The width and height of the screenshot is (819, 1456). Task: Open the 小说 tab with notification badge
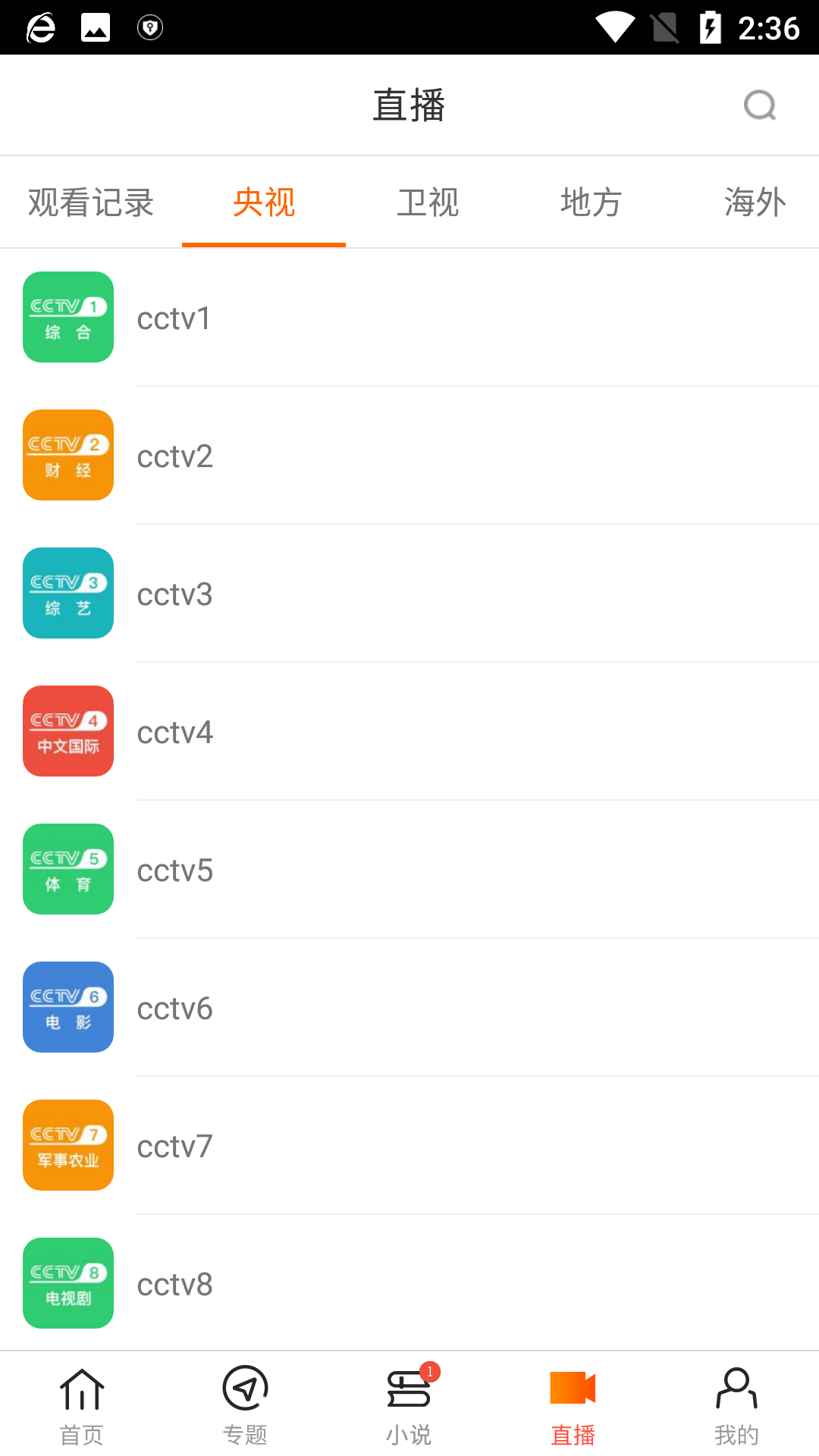[409, 1403]
